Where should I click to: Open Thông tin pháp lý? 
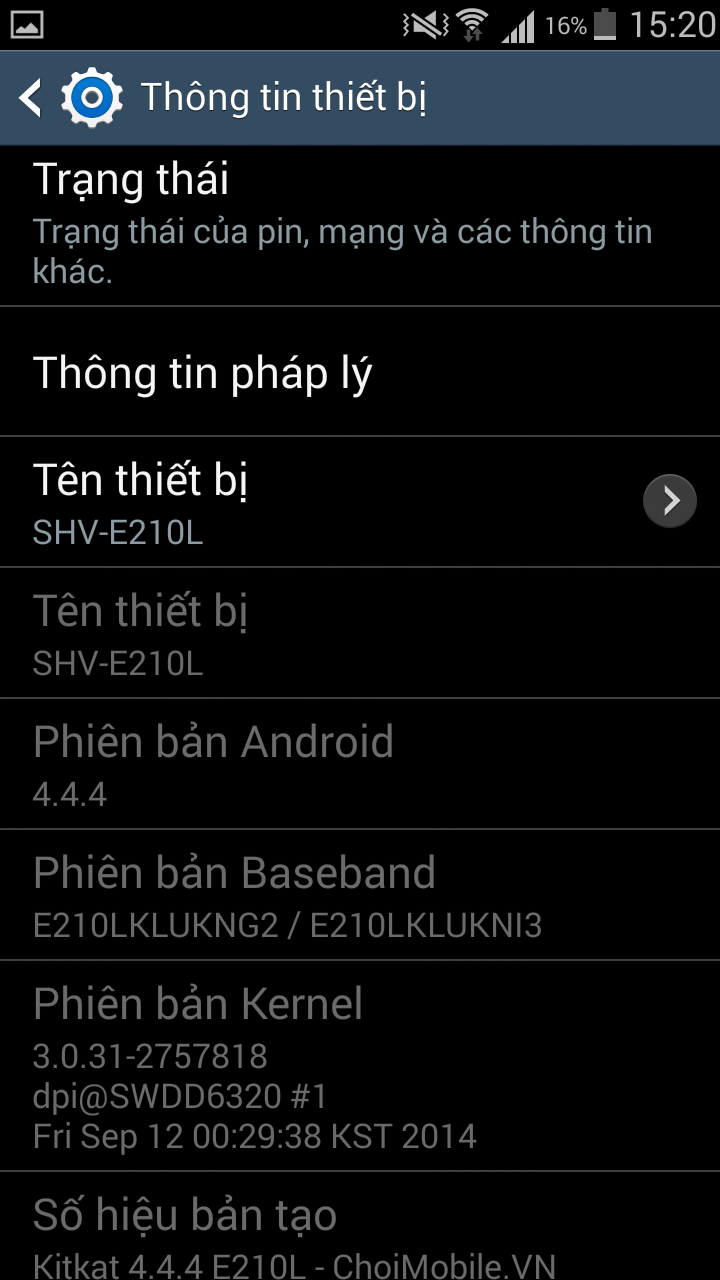tap(360, 371)
